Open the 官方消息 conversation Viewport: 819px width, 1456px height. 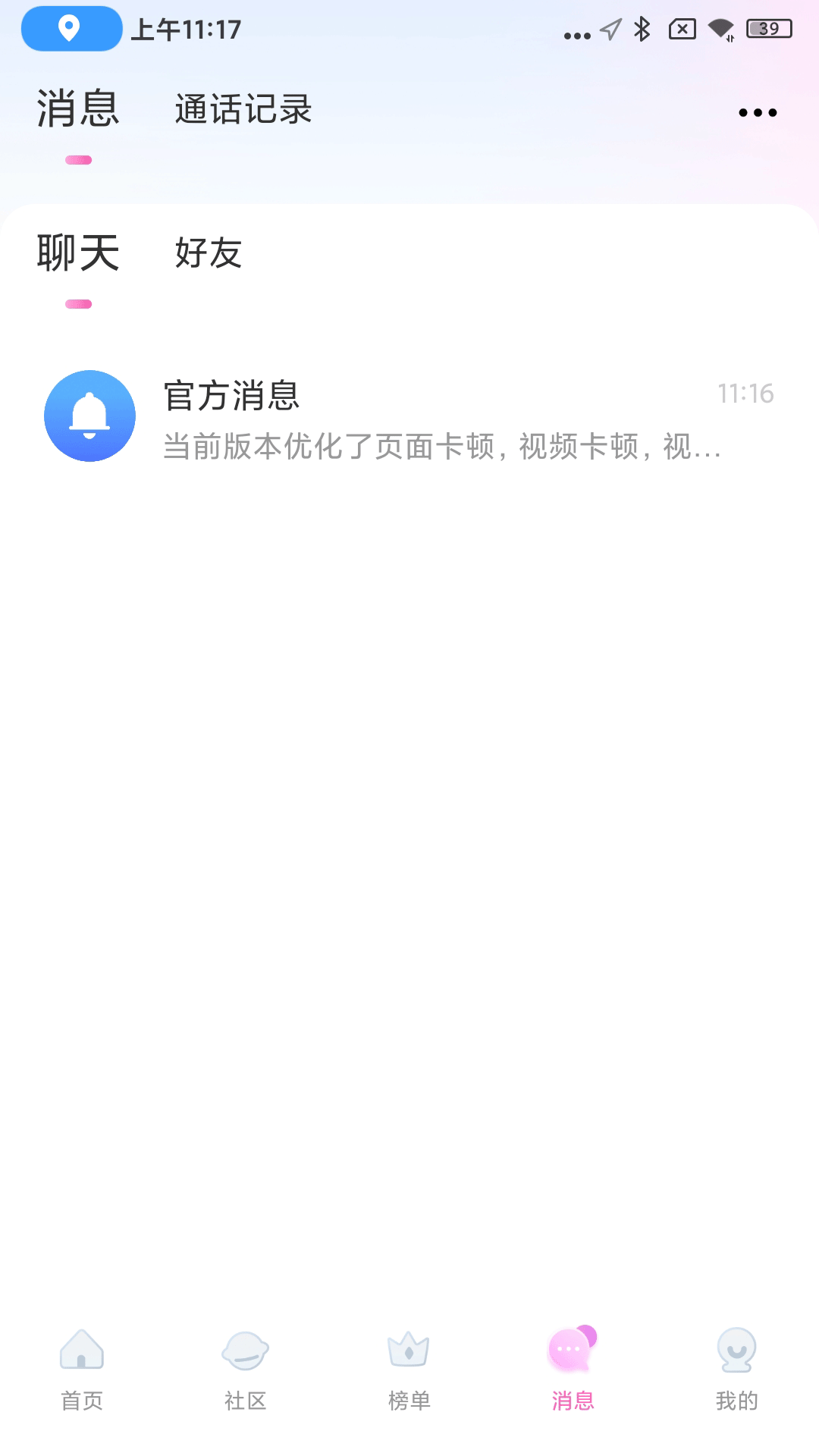(x=409, y=416)
